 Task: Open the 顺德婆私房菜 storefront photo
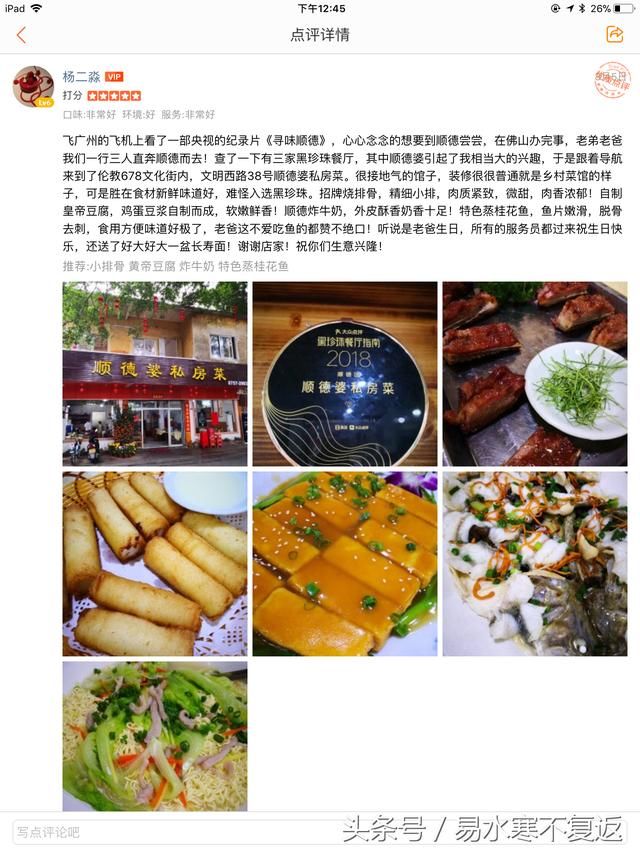pos(154,373)
